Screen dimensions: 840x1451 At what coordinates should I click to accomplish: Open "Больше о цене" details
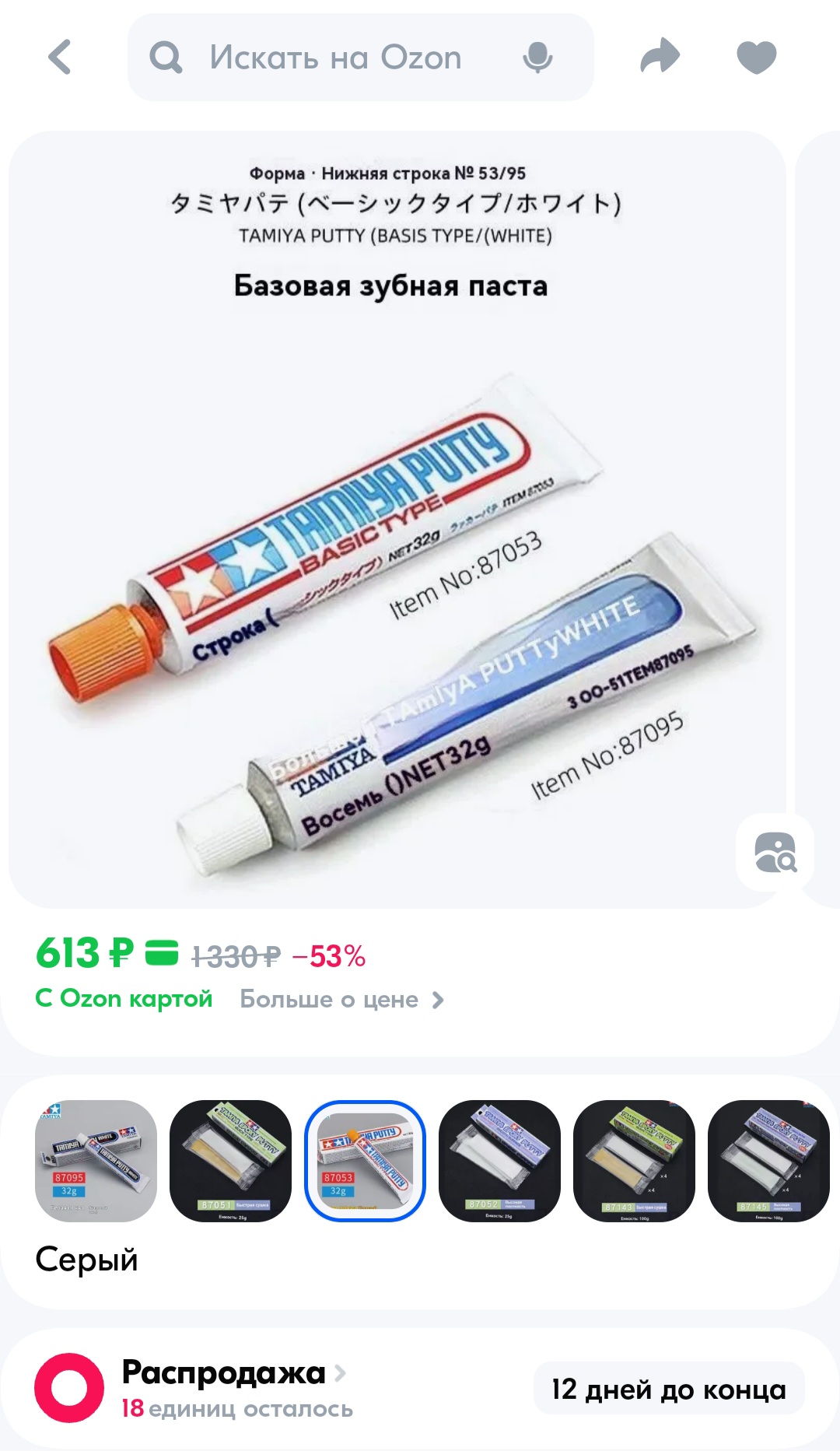coord(342,1000)
